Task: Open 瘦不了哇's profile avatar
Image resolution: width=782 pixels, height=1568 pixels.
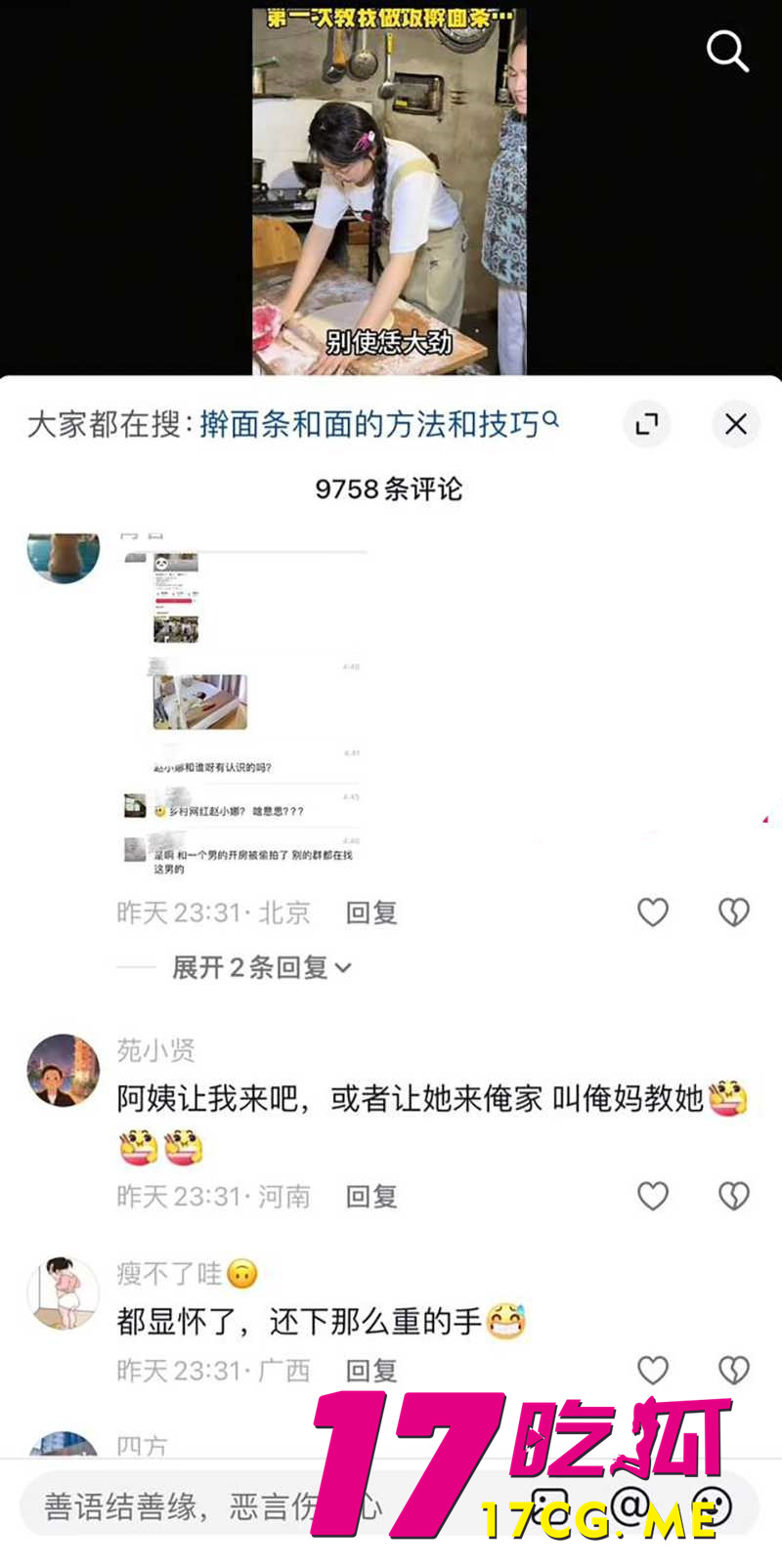Action: 64,1293
